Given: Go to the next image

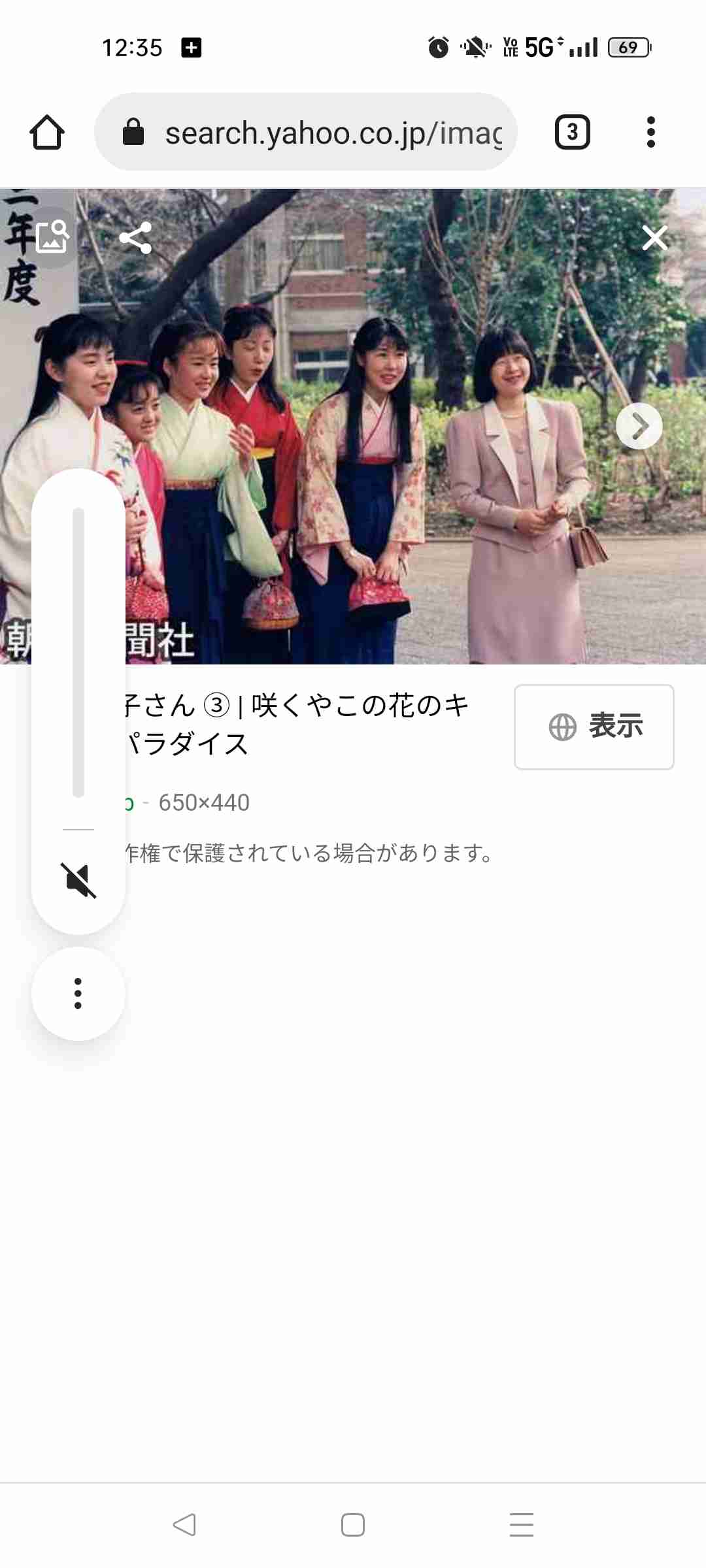Looking at the screenshot, I should pos(639,427).
